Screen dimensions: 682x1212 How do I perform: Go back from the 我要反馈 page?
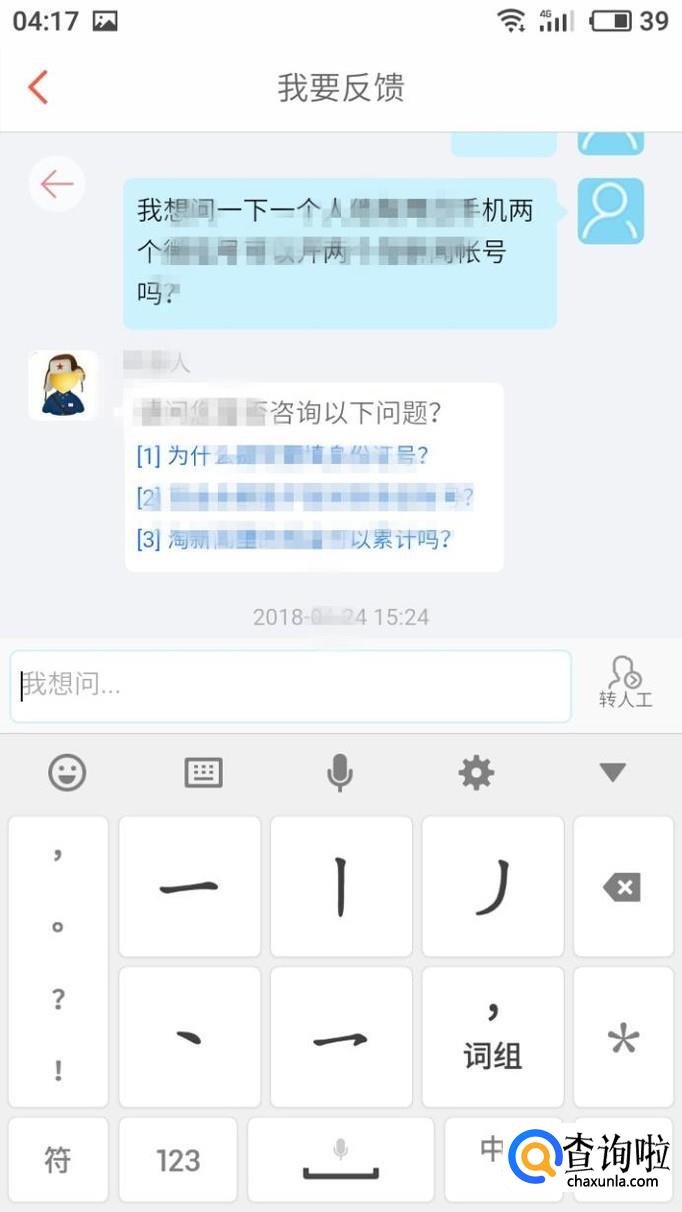(38, 88)
